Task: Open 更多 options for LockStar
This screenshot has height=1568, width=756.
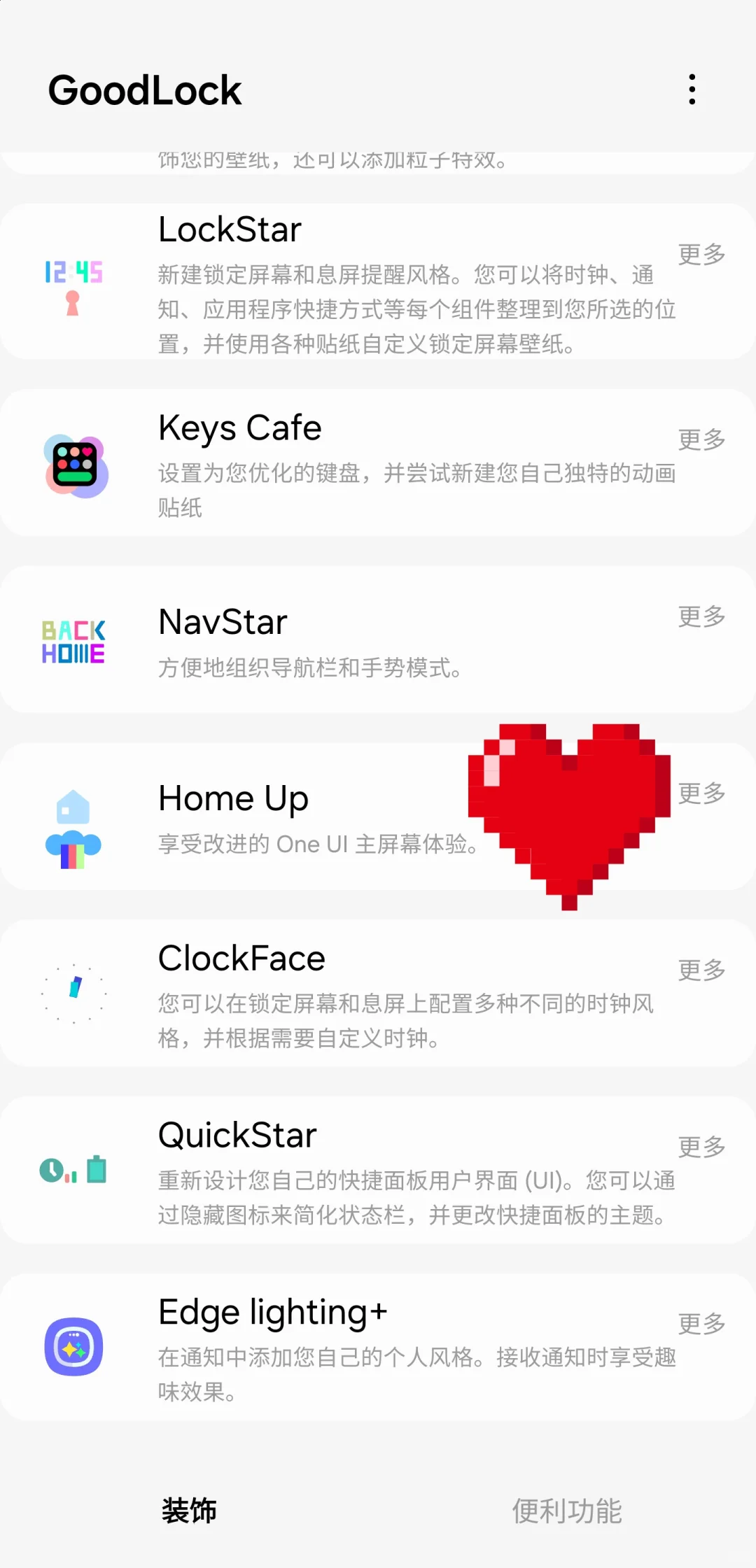Action: pyautogui.click(x=701, y=255)
